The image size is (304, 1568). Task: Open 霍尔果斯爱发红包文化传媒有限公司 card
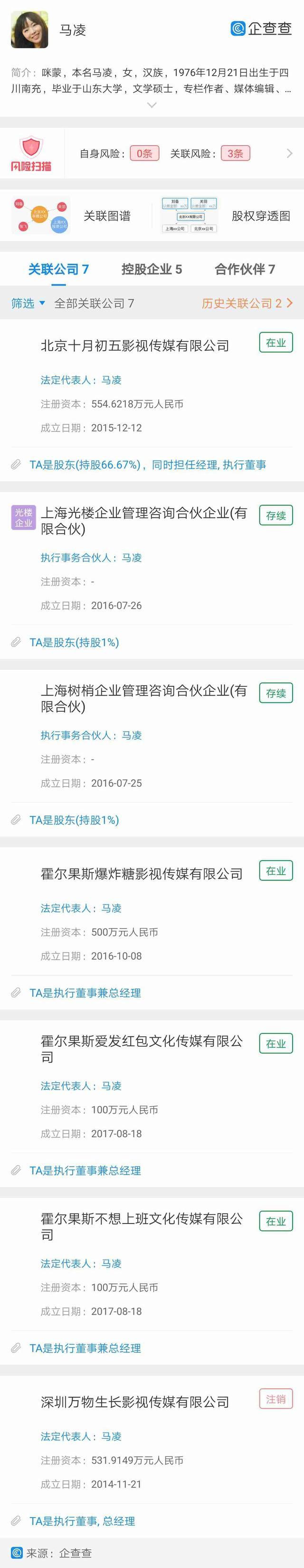[x=141, y=1049]
